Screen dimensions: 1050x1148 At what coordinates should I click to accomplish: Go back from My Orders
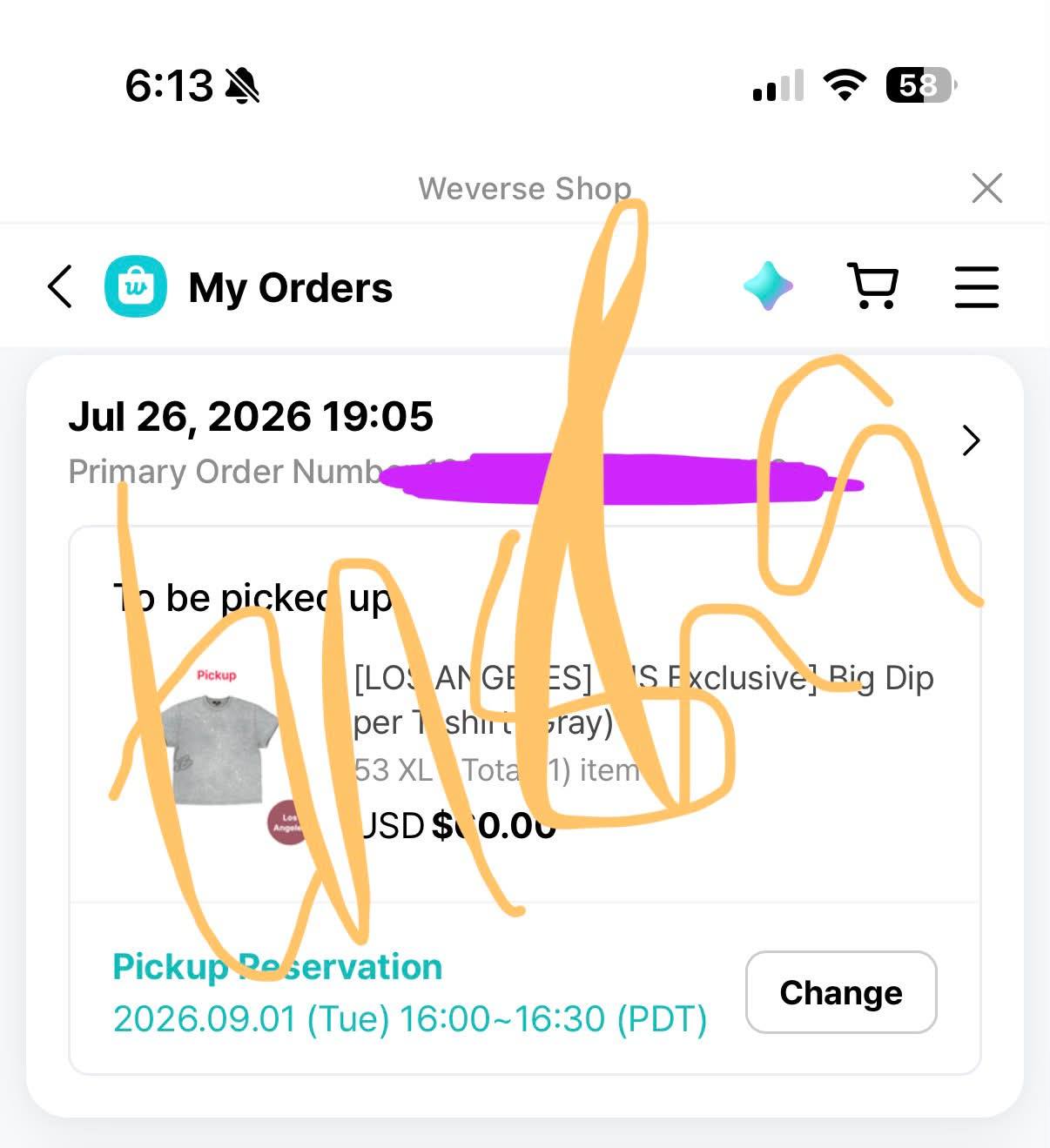(x=59, y=286)
